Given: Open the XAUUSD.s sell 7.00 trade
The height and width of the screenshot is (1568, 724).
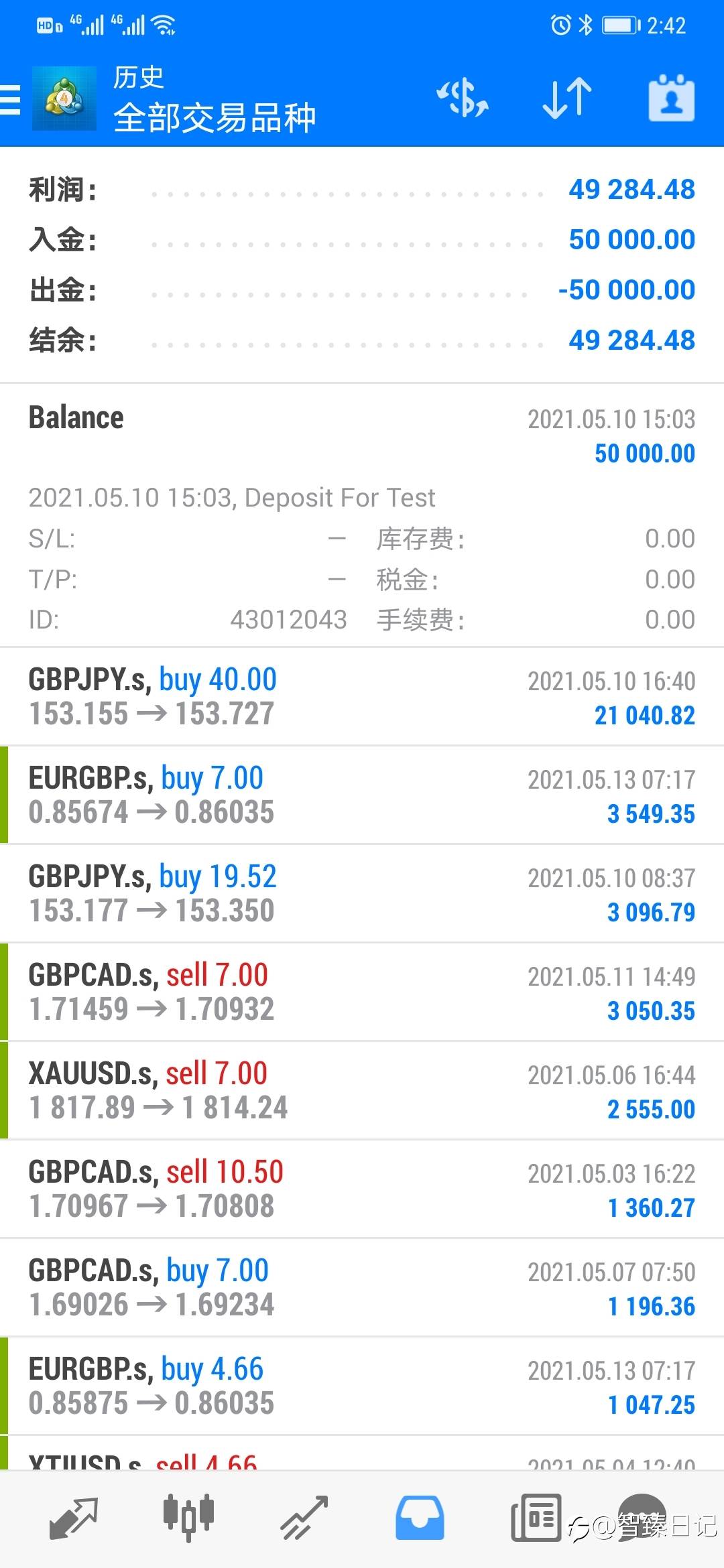Looking at the screenshot, I should tap(362, 1090).
